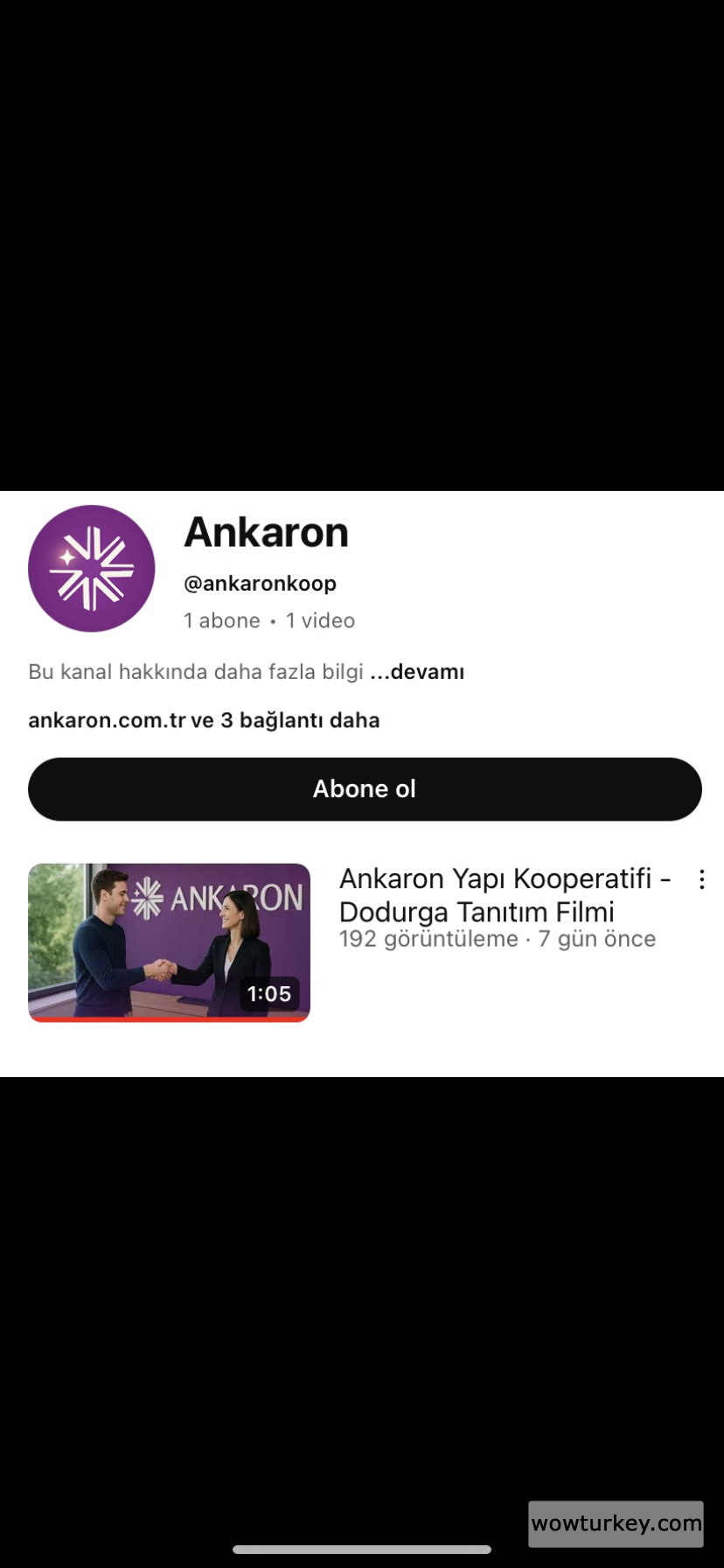The width and height of the screenshot is (724, 1568).
Task: Play the Dodurga Tanıtım Filmi video thumbnail
Action: [x=169, y=941]
